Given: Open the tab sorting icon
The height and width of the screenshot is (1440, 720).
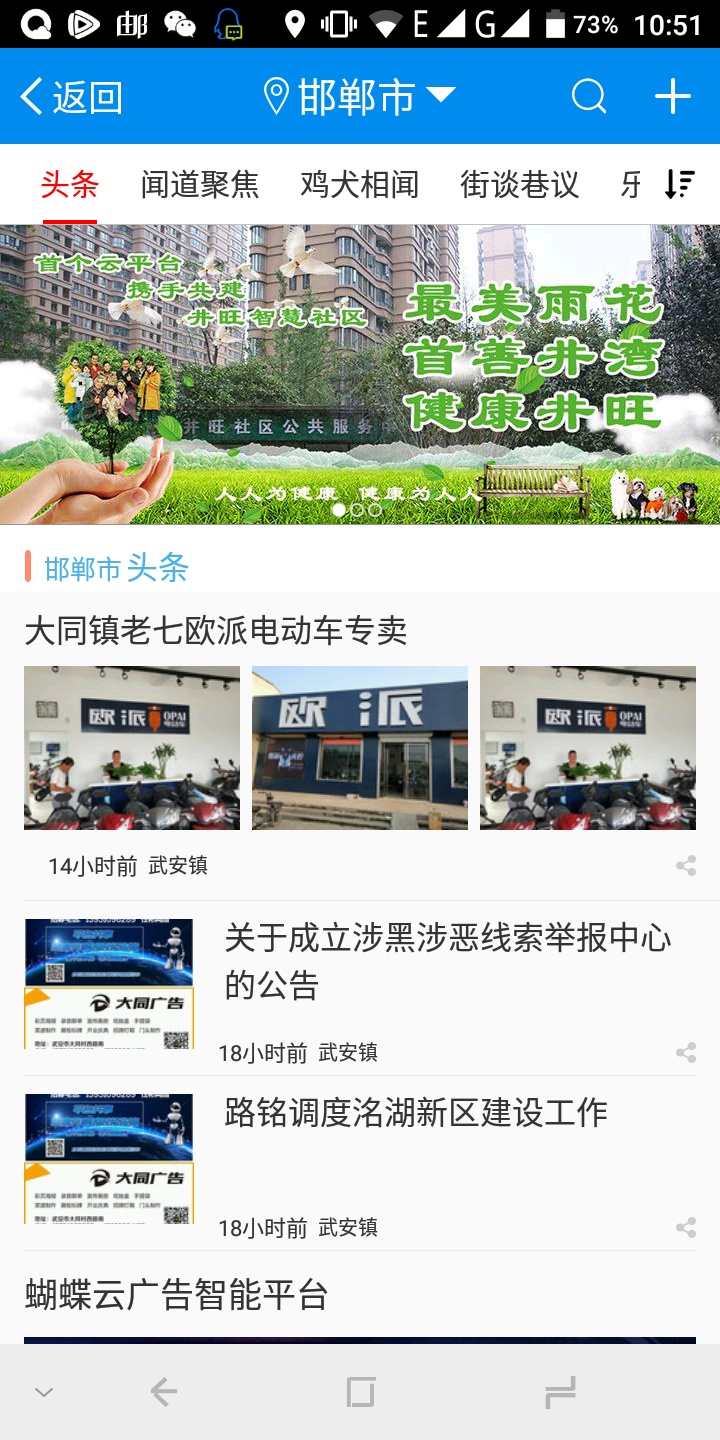Looking at the screenshot, I should pos(679,184).
